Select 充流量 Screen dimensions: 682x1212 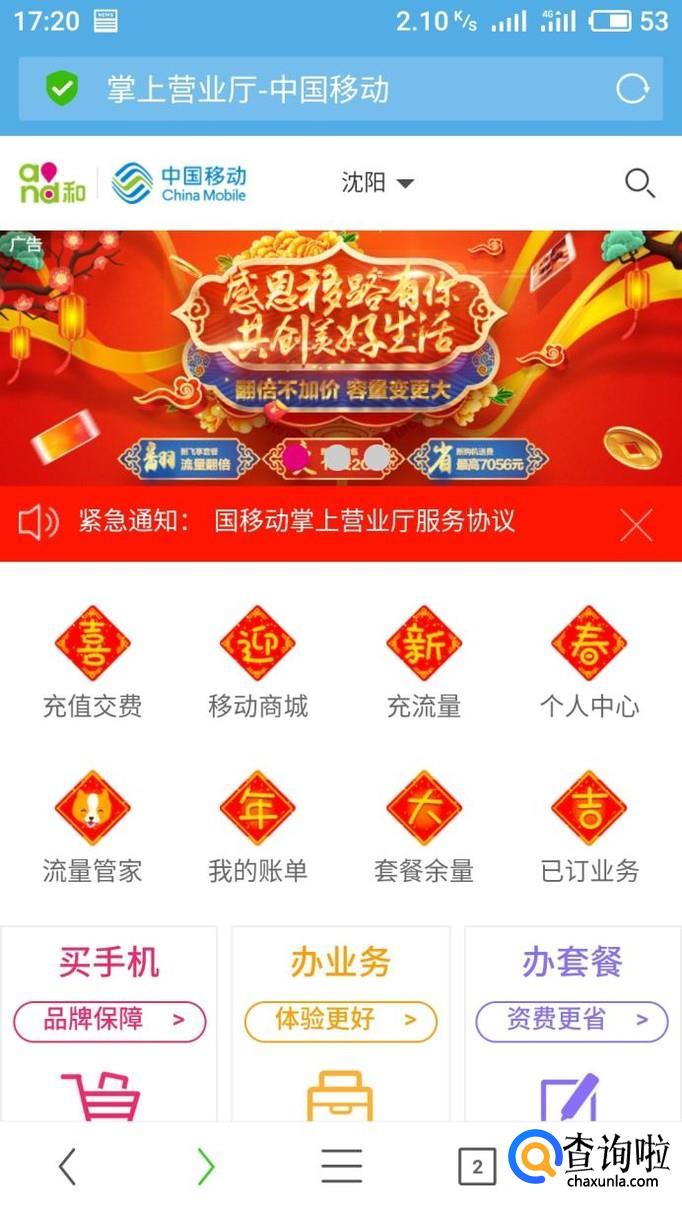pos(423,661)
